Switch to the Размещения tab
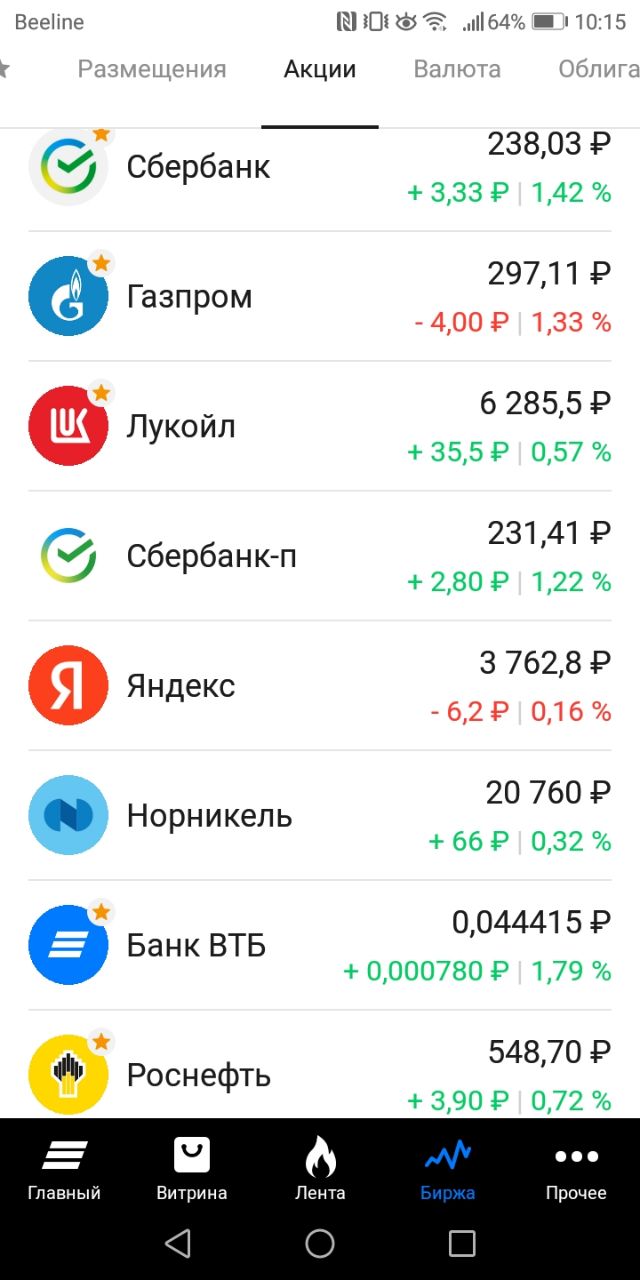This screenshot has height=1280, width=640. pyautogui.click(x=152, y=69)
